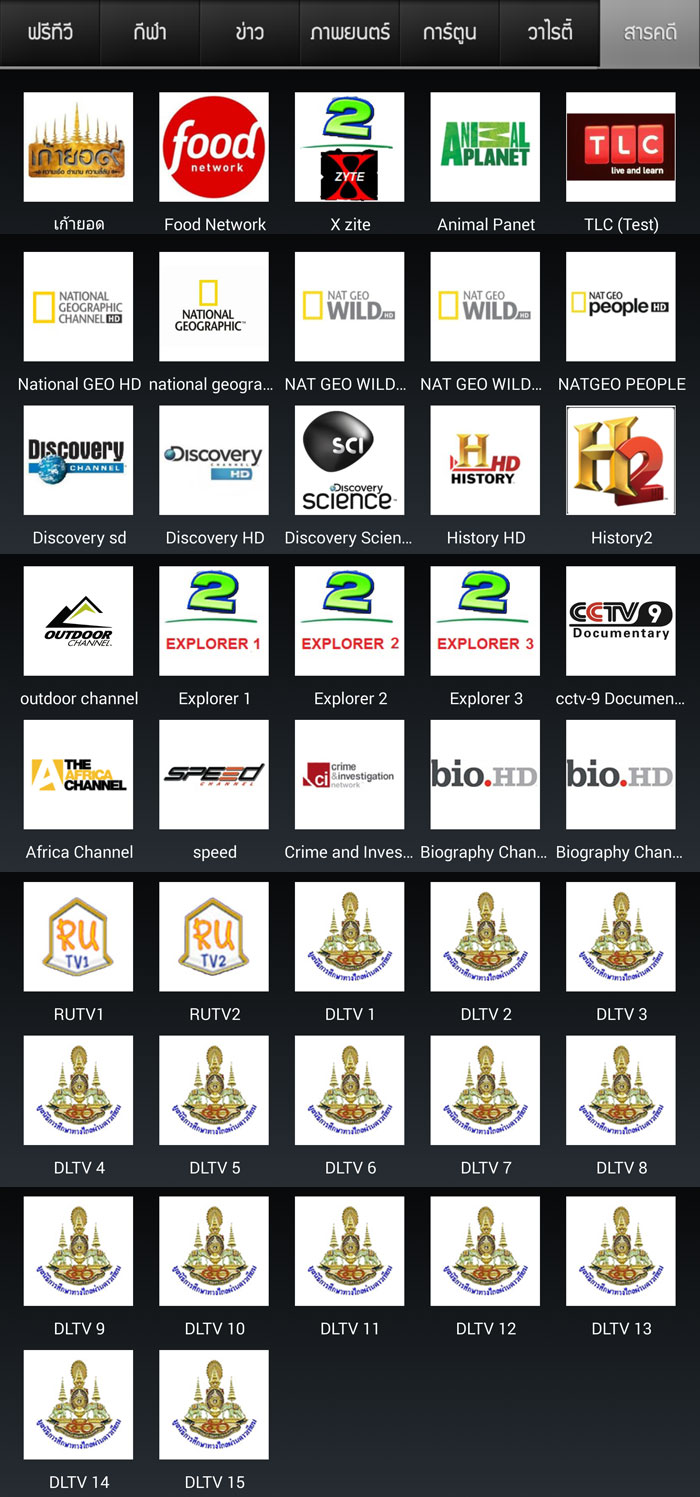Select the ภาพยนตร์ tab
Image resolution: width=700 pixels, height=1497 pixels.
tap(350, 33)
